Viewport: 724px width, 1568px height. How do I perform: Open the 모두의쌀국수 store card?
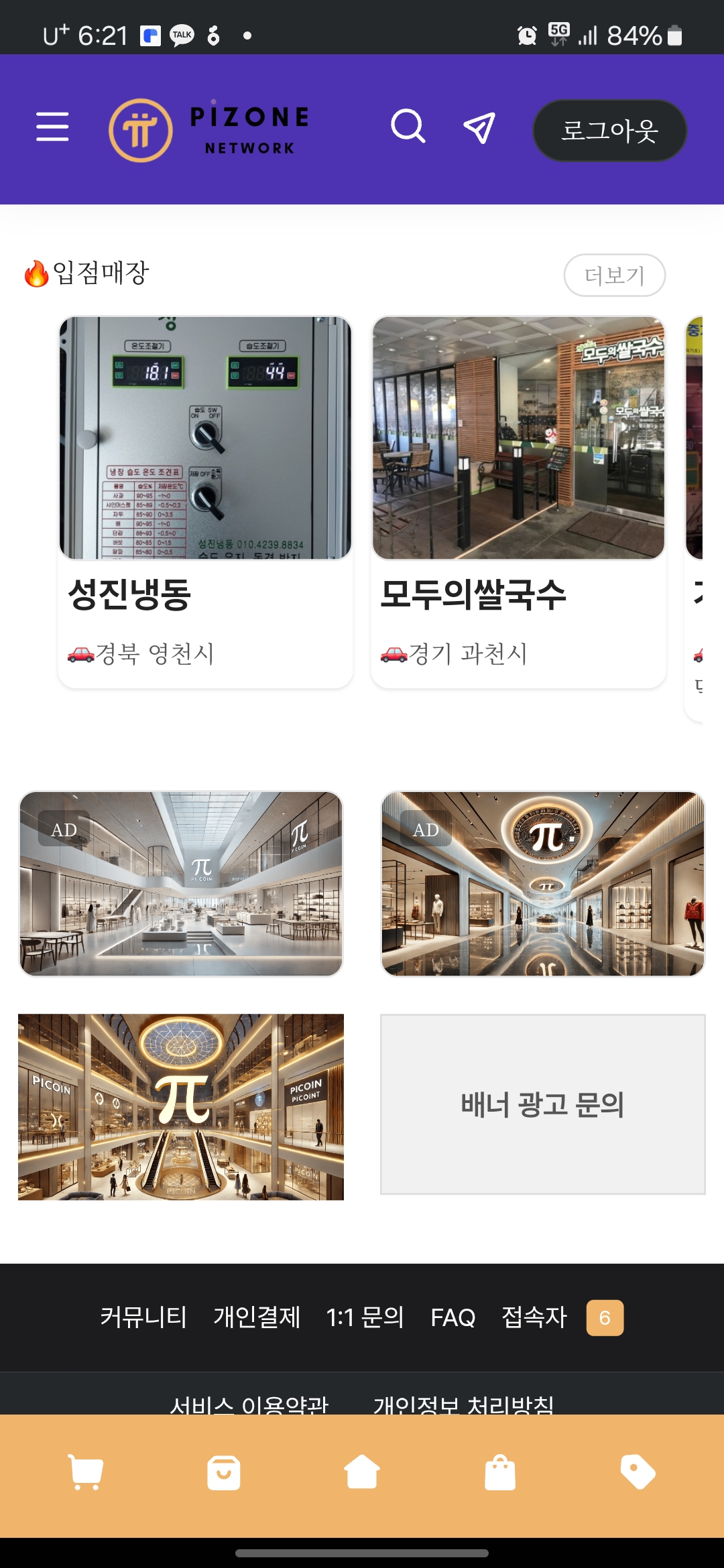pyautogui.click(x=518, y=501)
